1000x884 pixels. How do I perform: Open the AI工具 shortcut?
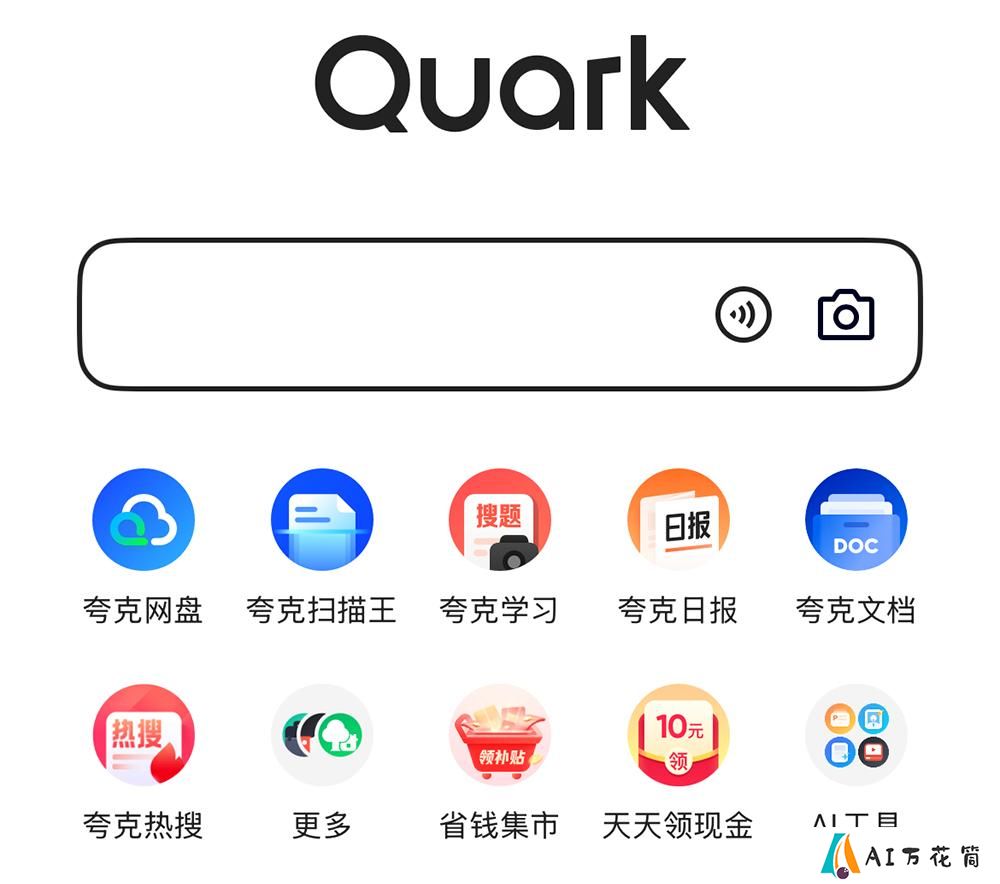[x=855, y=735]
